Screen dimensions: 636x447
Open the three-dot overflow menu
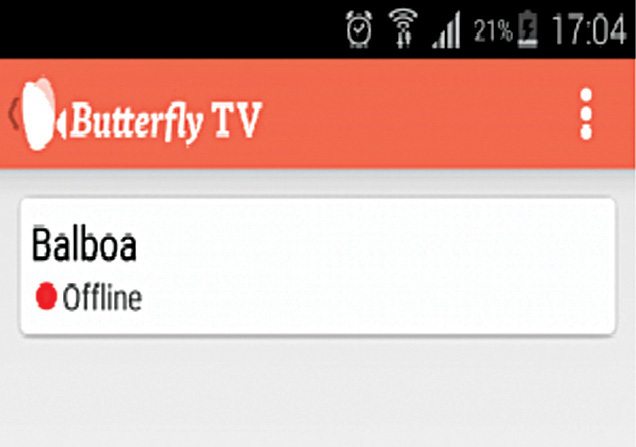[x=586, y=115]
